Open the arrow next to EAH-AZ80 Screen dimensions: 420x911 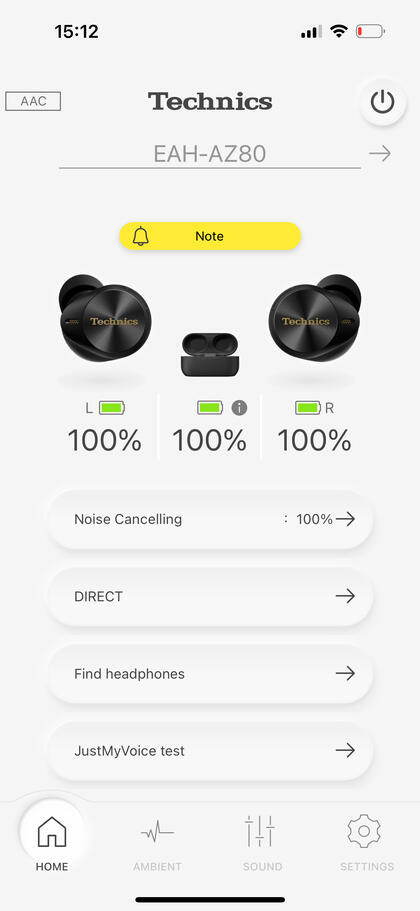(x=380, y=154)
